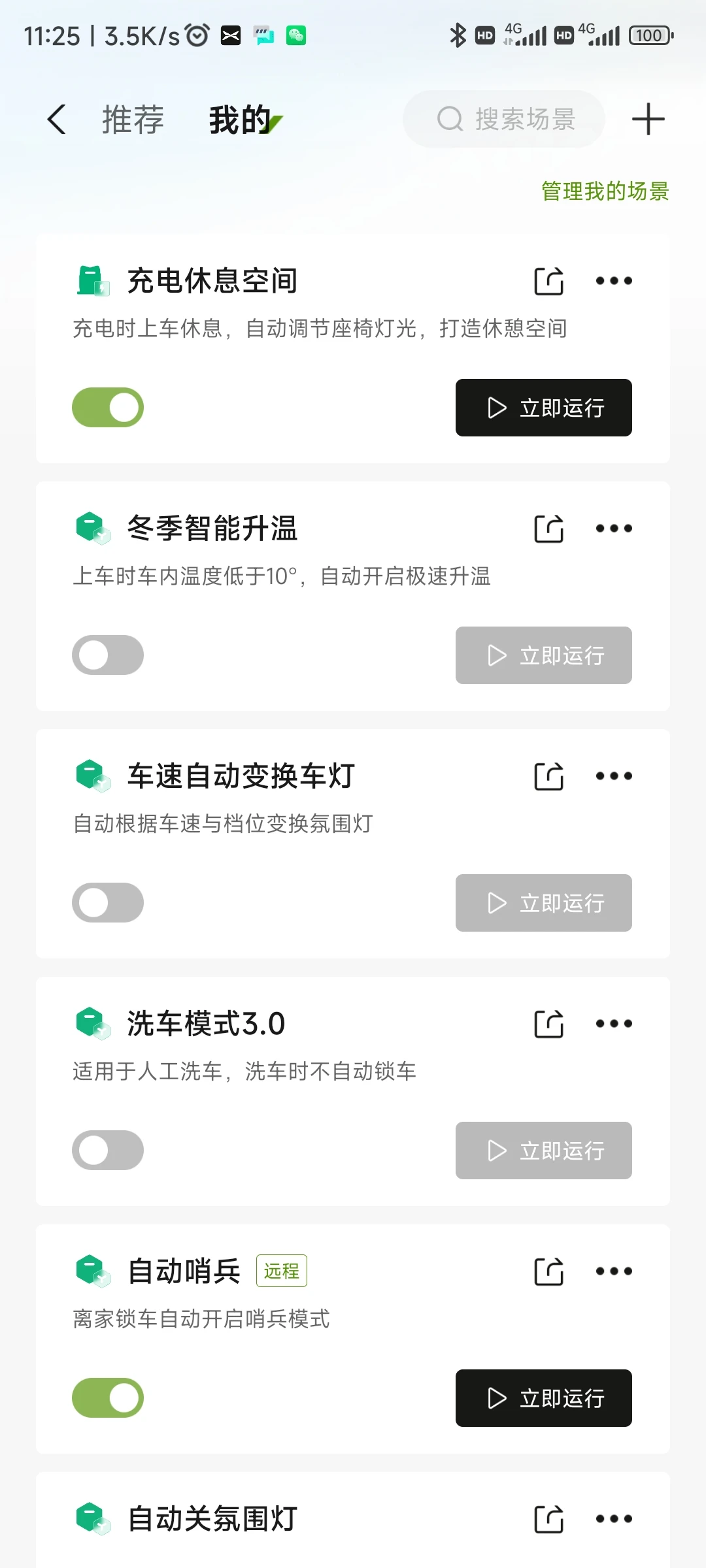
Task: Switch to the 推荐 tab
Action: tap(133, 120)
